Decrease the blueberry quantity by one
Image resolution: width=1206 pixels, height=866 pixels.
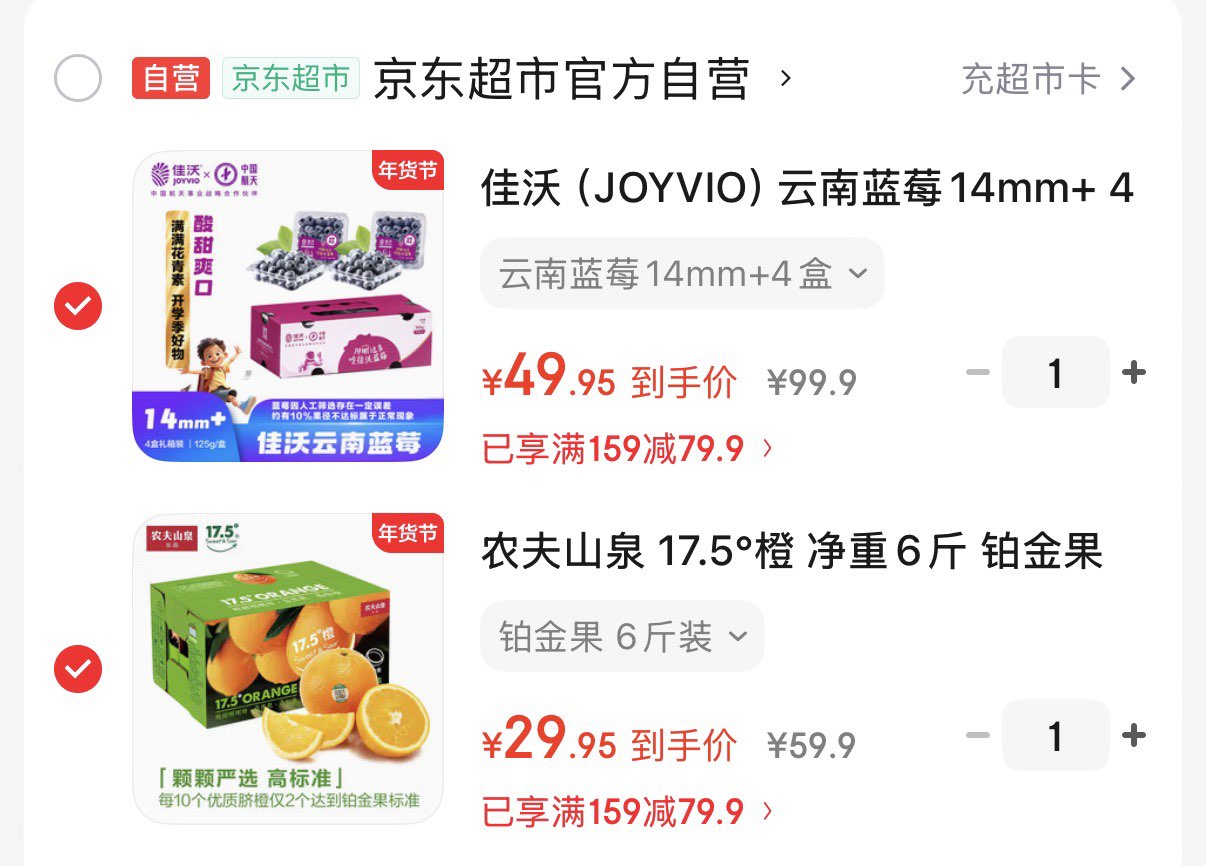pyautogui.click(x=977, y=373)
